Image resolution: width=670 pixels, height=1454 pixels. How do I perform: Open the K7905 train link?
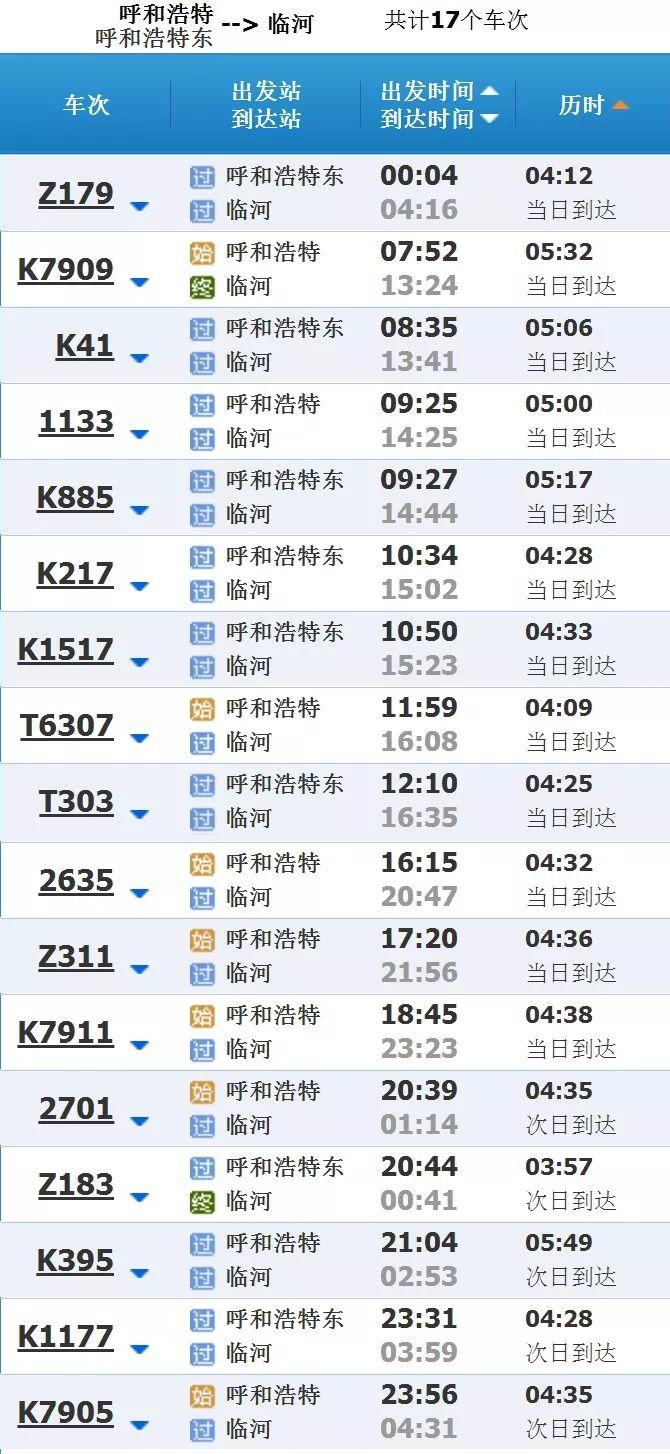coord(66,1412)
